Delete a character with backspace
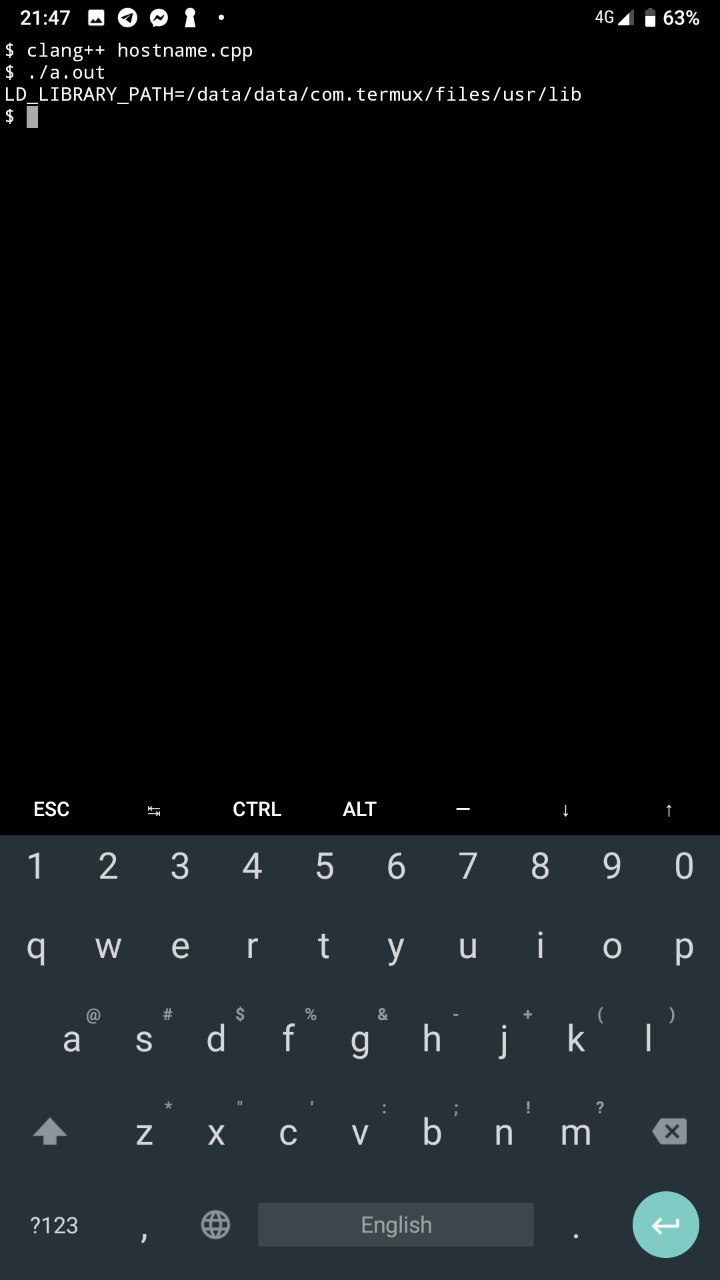Screen dimensions: 720x1280 pyautogui.click(x=669, y=1132)
